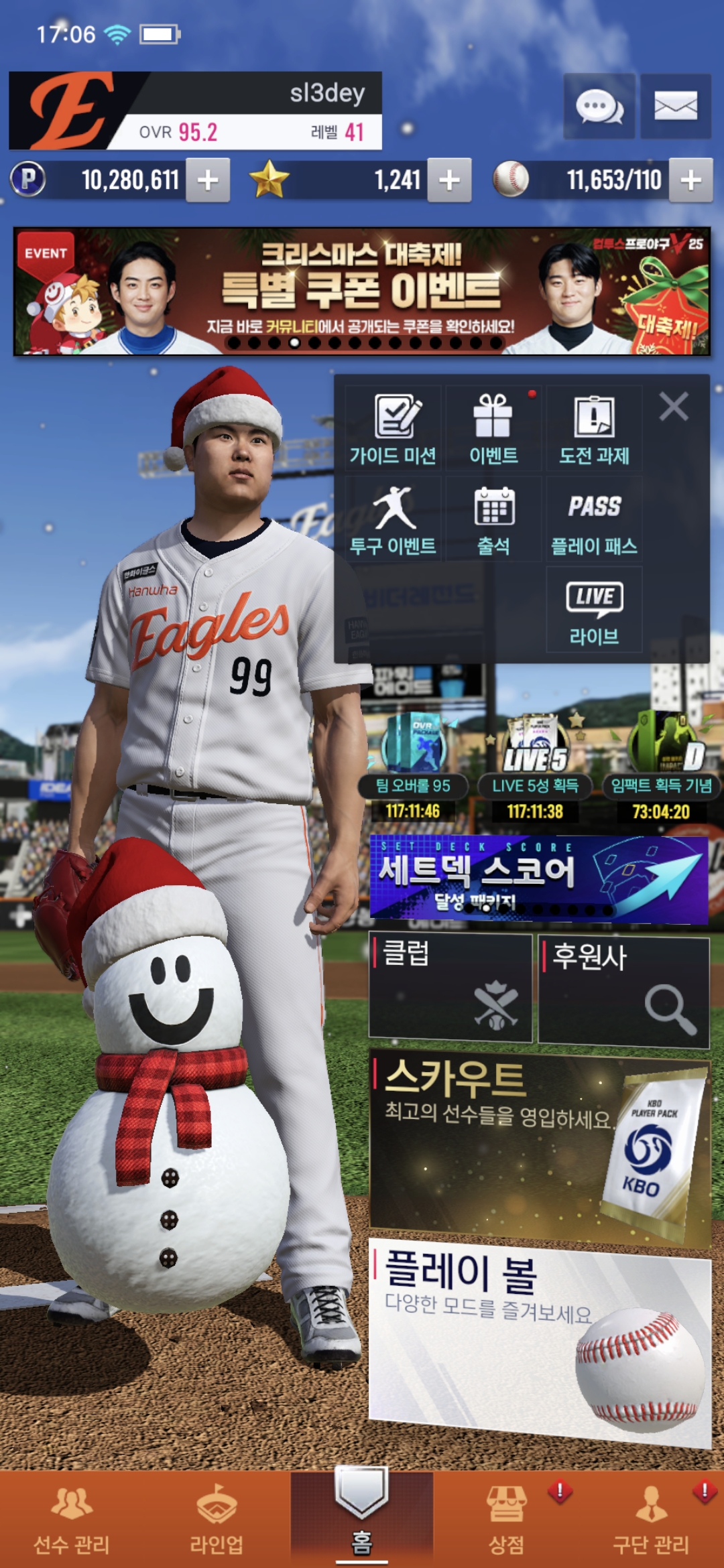The height and width of the screenshot is (1568, 724).
Task: Add more points with the plus button
Action: pyautogui.click(x=208, y=180)
